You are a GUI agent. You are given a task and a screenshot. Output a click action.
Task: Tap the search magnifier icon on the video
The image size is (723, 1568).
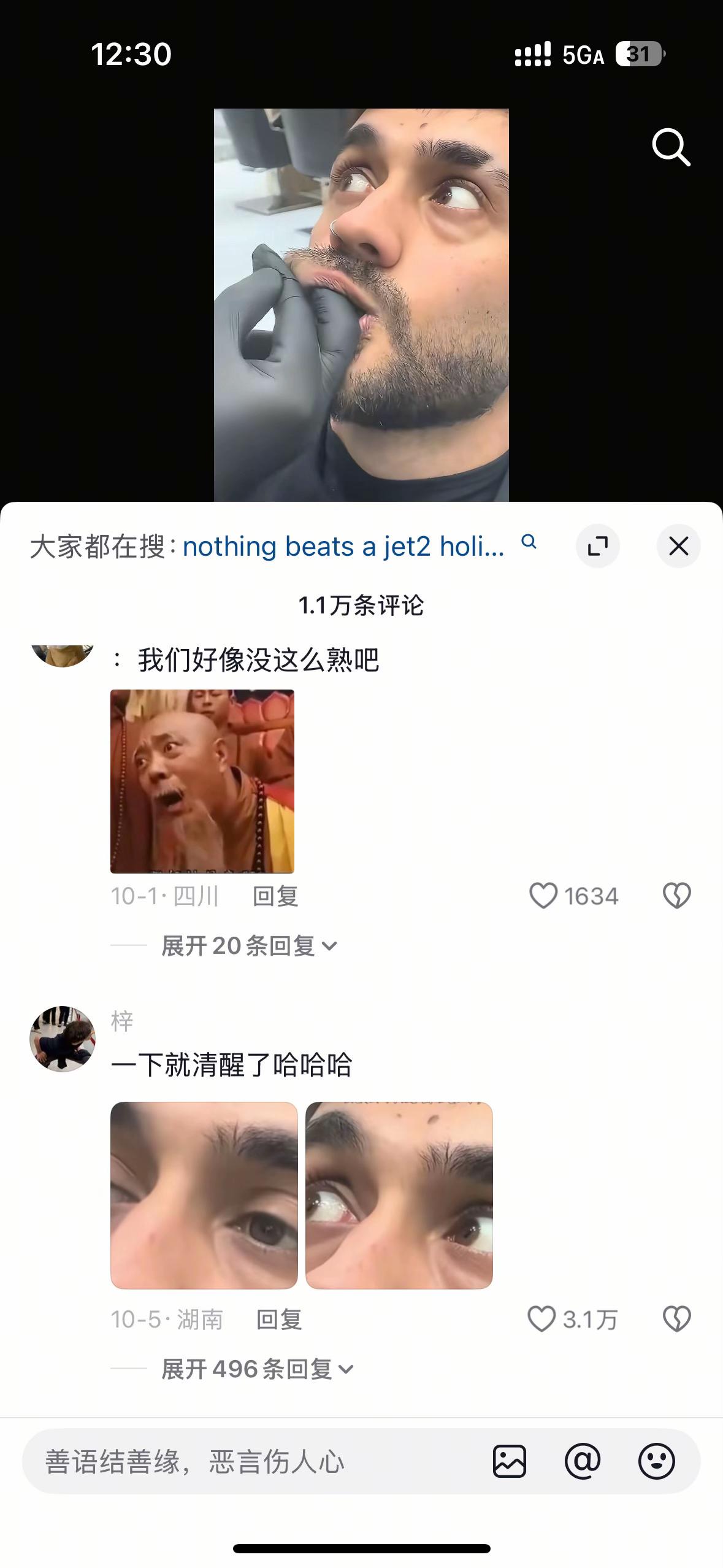tap(672, 146)
